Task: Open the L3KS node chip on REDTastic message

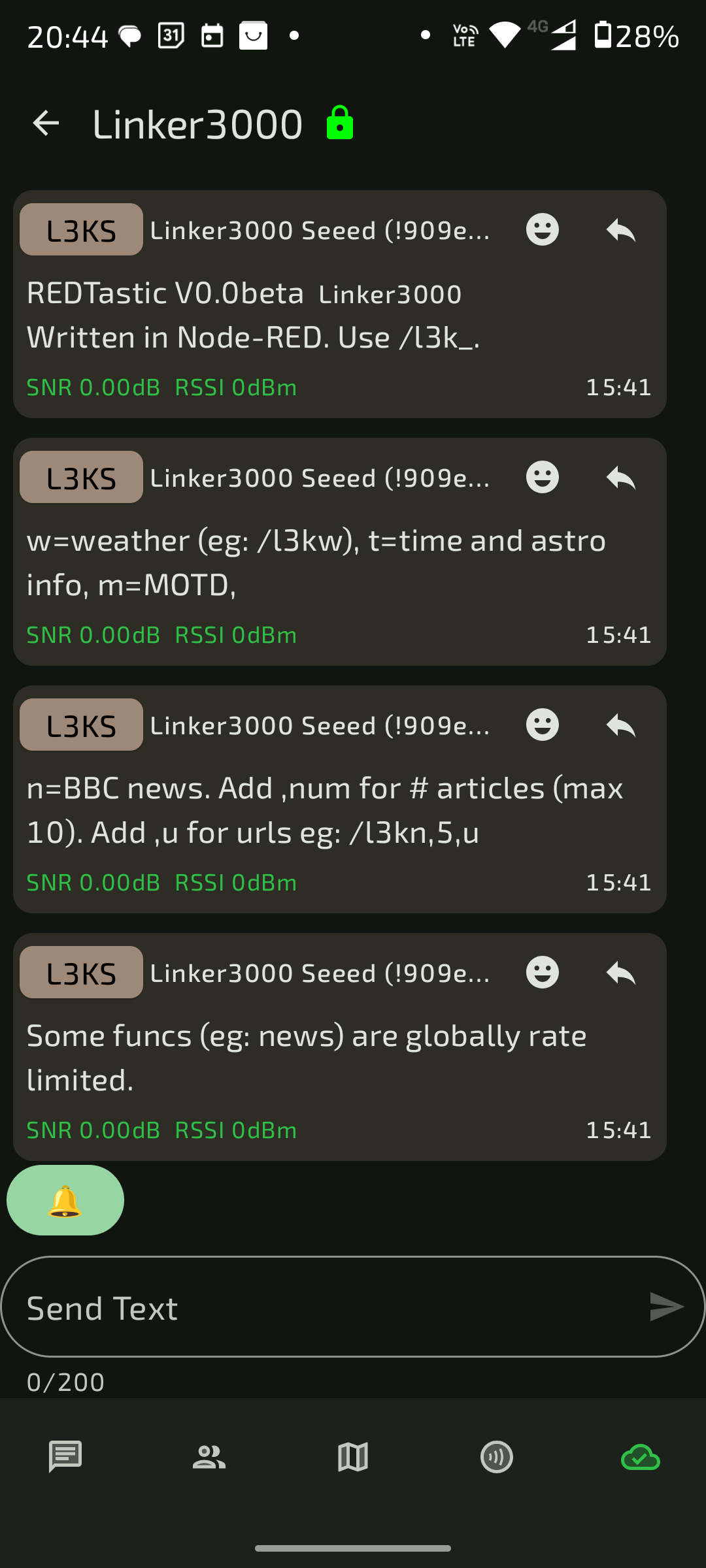Action: click(81, 230)
